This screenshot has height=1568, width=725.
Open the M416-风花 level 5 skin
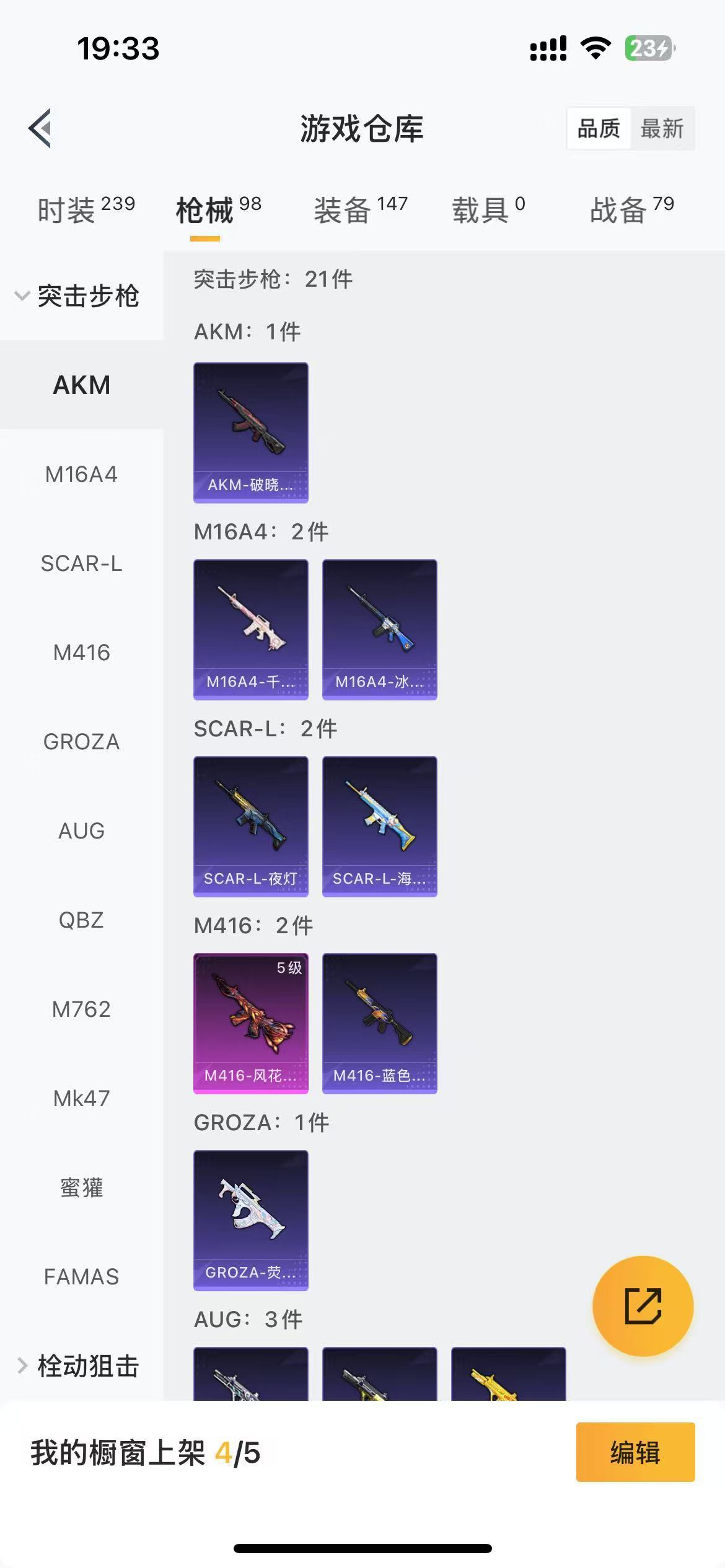tap(250, 1023)
